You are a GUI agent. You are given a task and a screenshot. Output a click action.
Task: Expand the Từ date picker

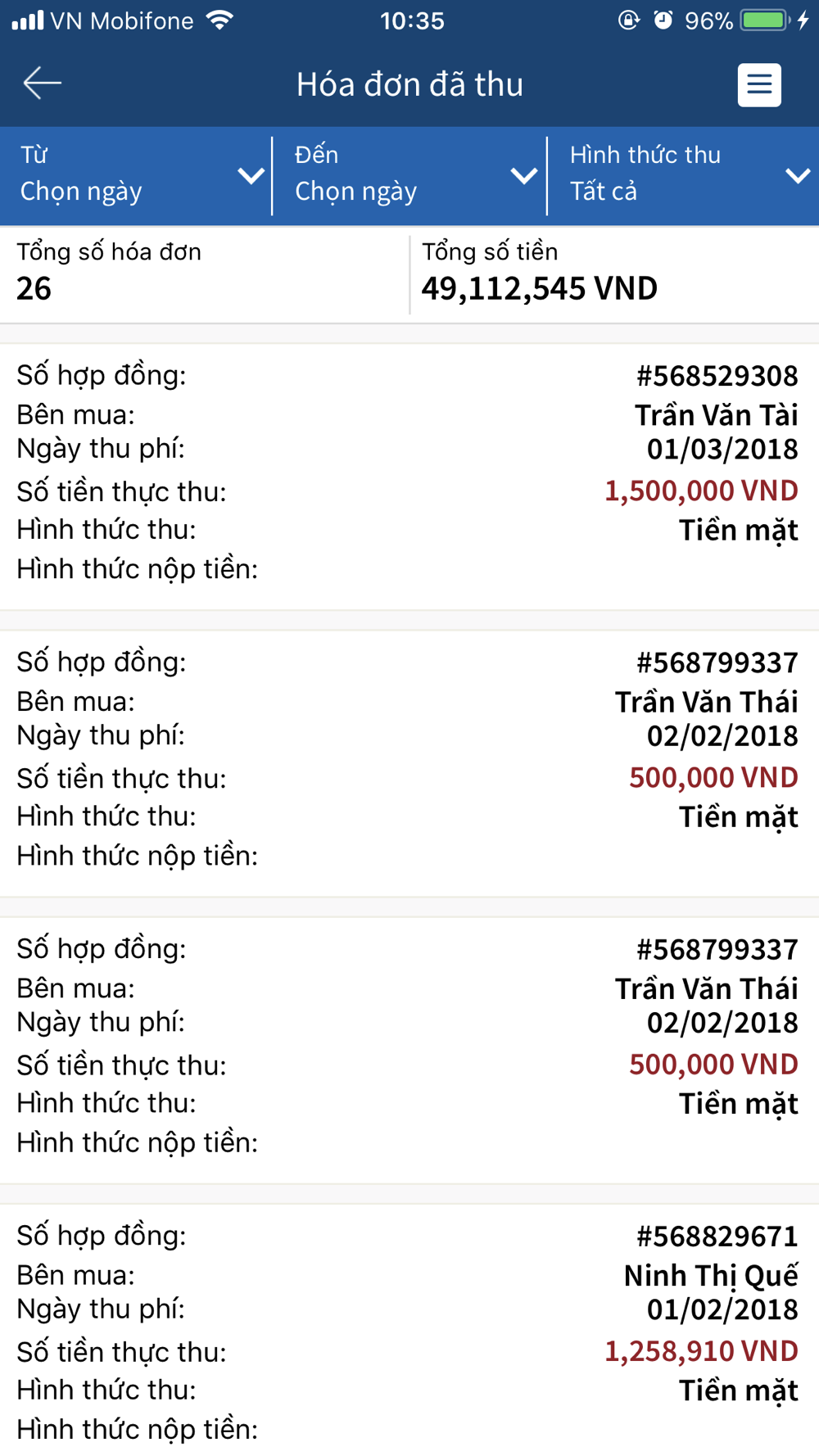136,175
